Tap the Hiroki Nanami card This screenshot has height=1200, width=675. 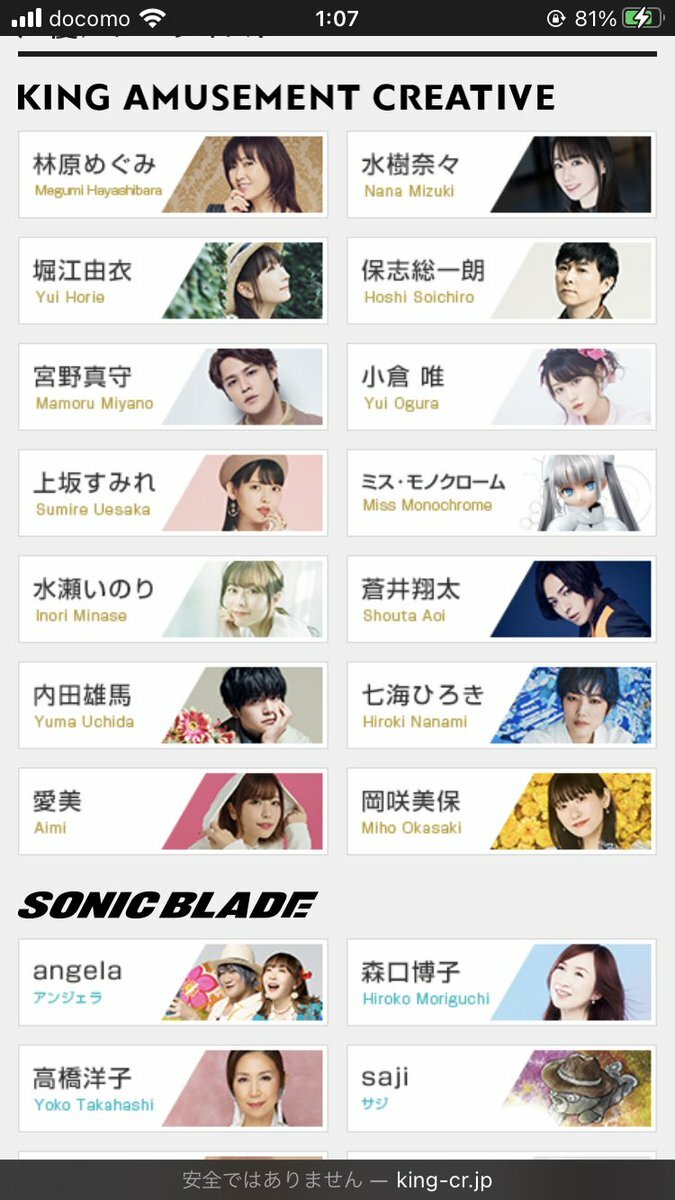pos(501,705)
